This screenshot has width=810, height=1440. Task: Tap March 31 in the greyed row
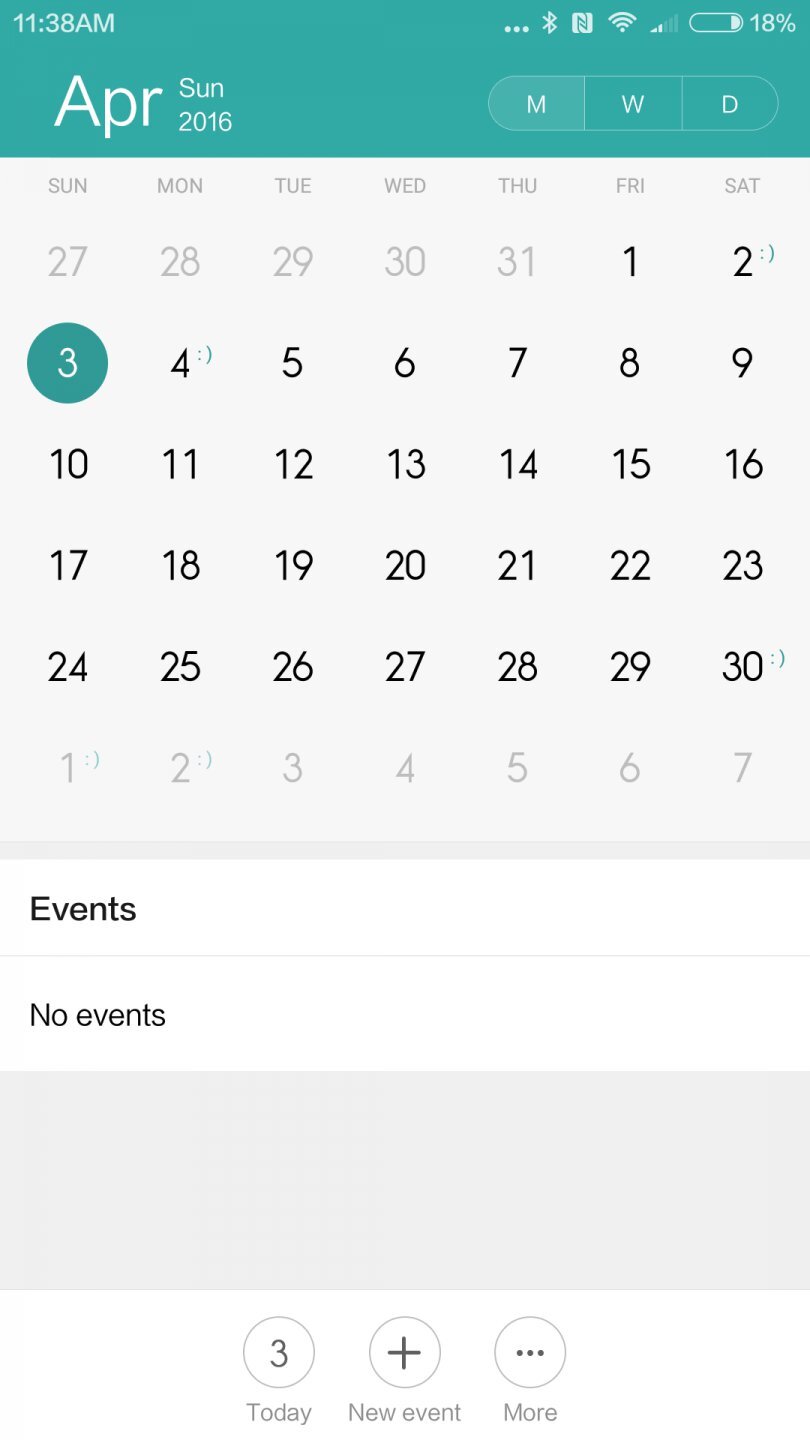pyautogui.click(x=517, y=262)
